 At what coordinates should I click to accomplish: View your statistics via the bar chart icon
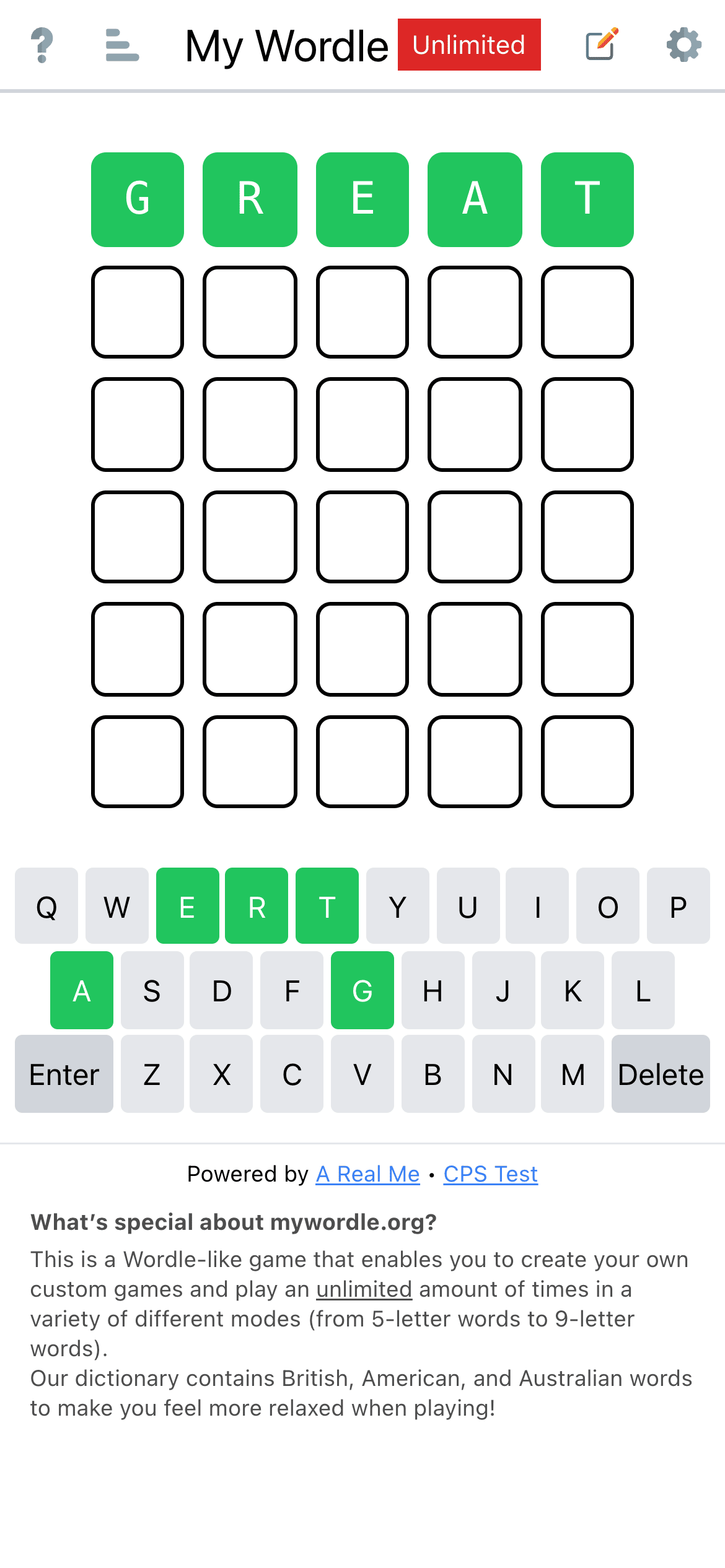[x=121, y=45]
